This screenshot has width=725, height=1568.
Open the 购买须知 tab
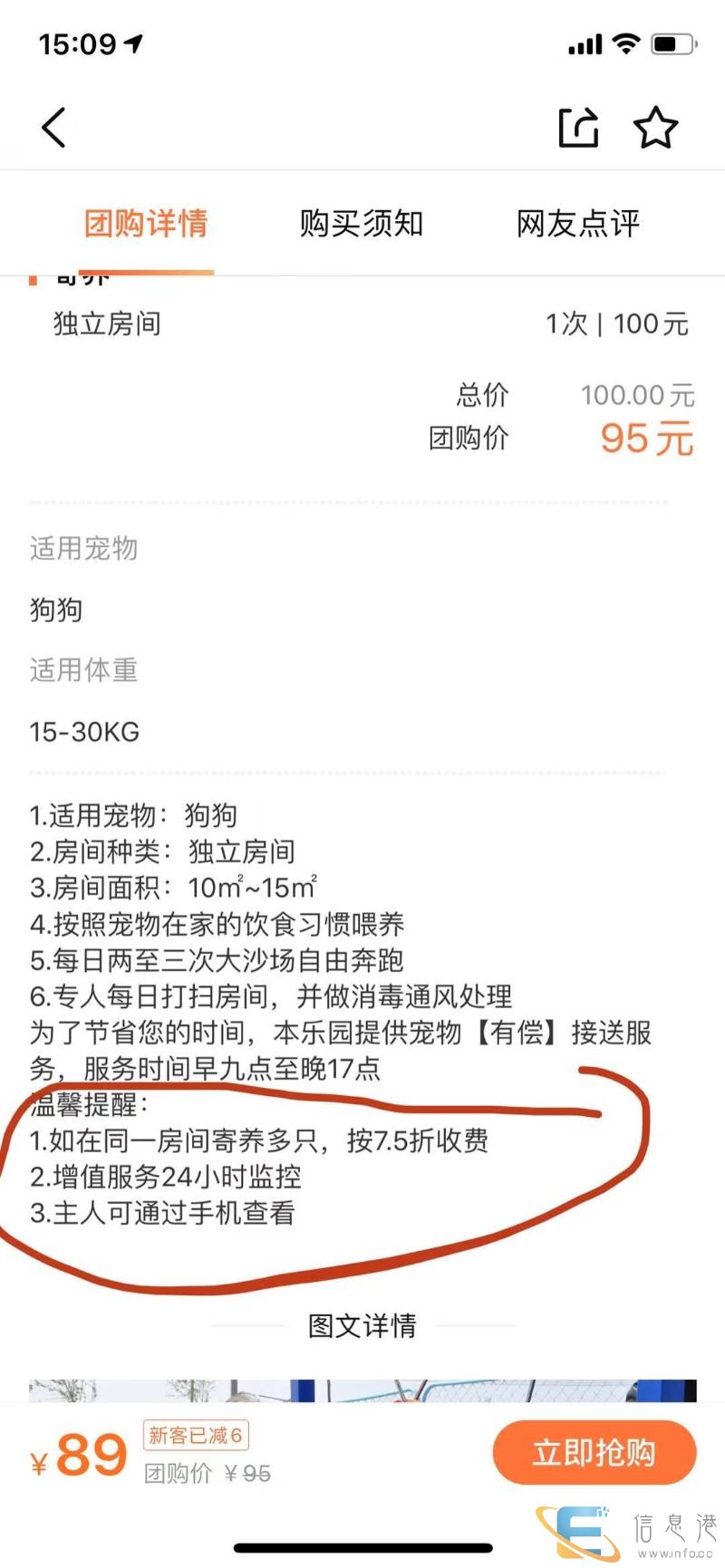[x=362, y=224]
